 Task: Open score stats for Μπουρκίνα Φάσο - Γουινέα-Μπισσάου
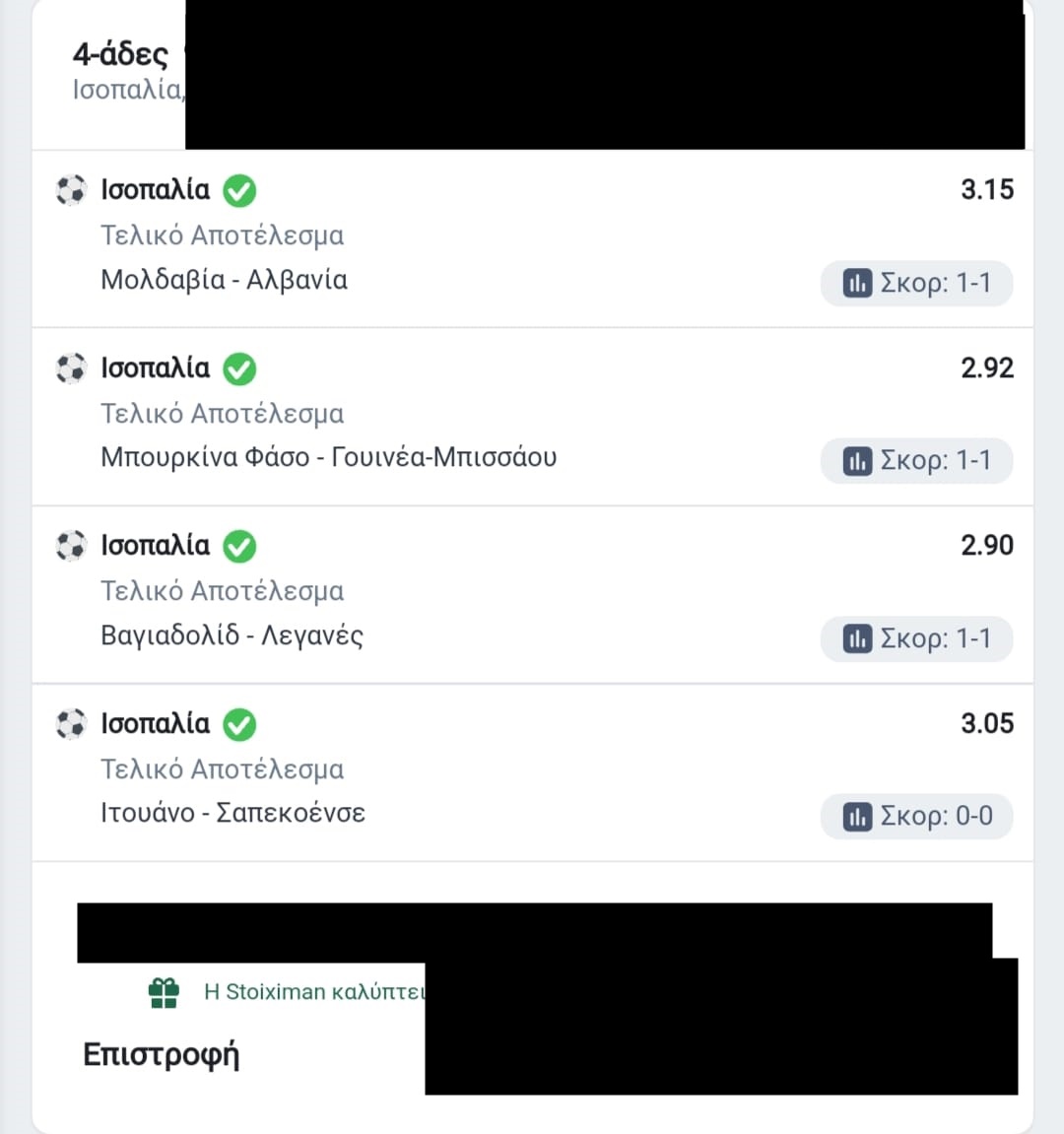tap(916, 461)
